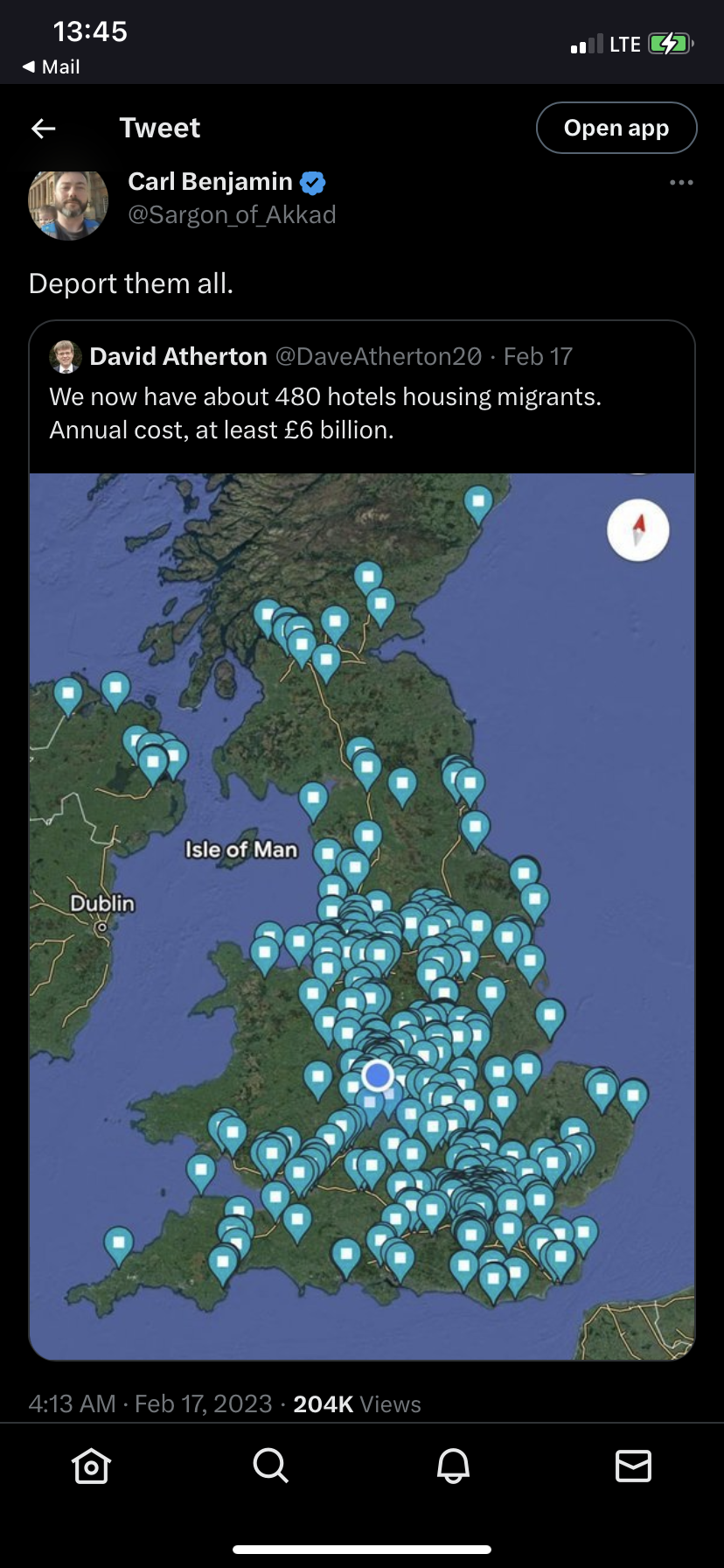
Task: Go back using the arrow icon
Action: [x=43, y=129]
